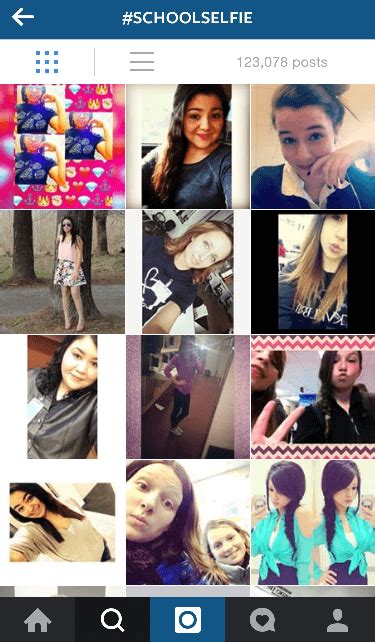Open the double teal shirt mirror post
This screenshot has height=642, width=375.
[313, 522]
